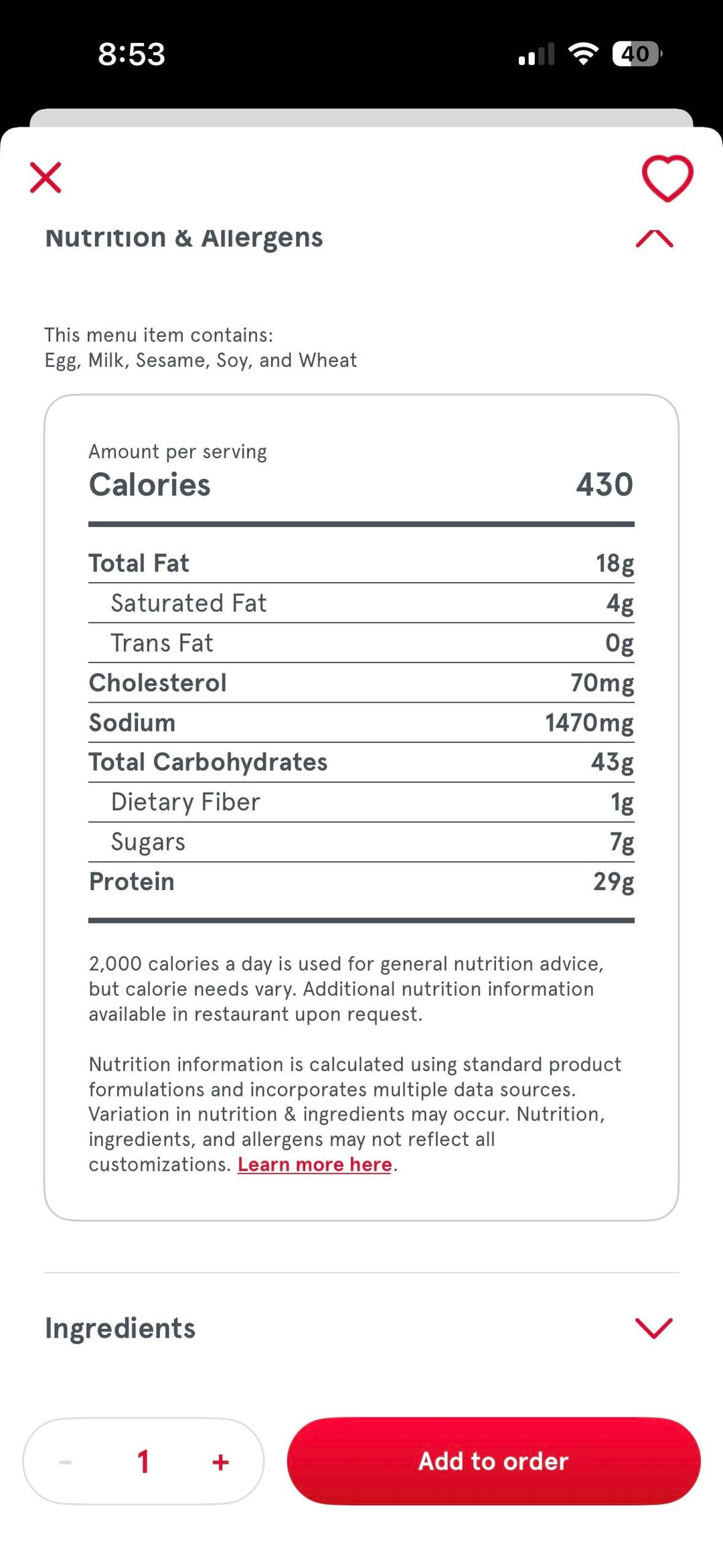Collapse the Nutrition & Allergens section
This screenshot has width=723, height=1568.
(654, 238)
